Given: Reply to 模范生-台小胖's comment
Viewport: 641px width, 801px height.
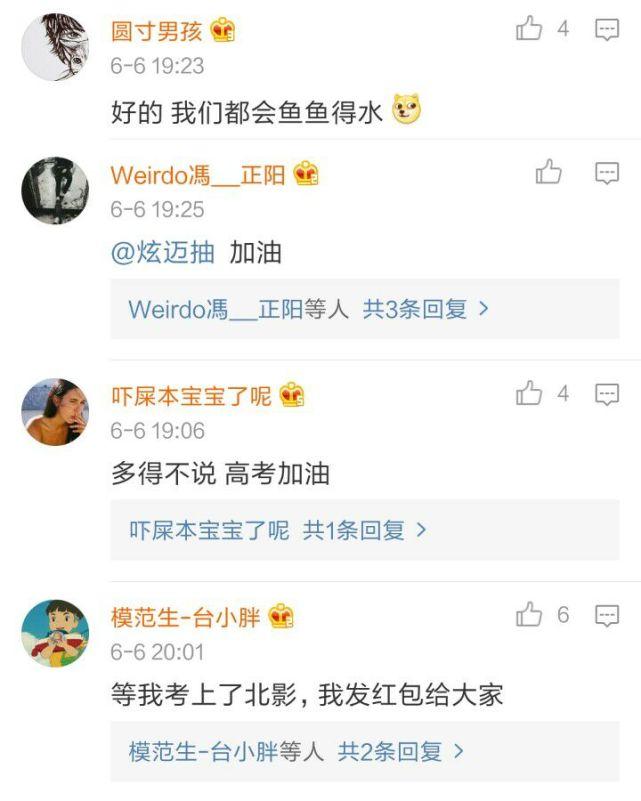Looking at the screenshot, I should 607,616.
